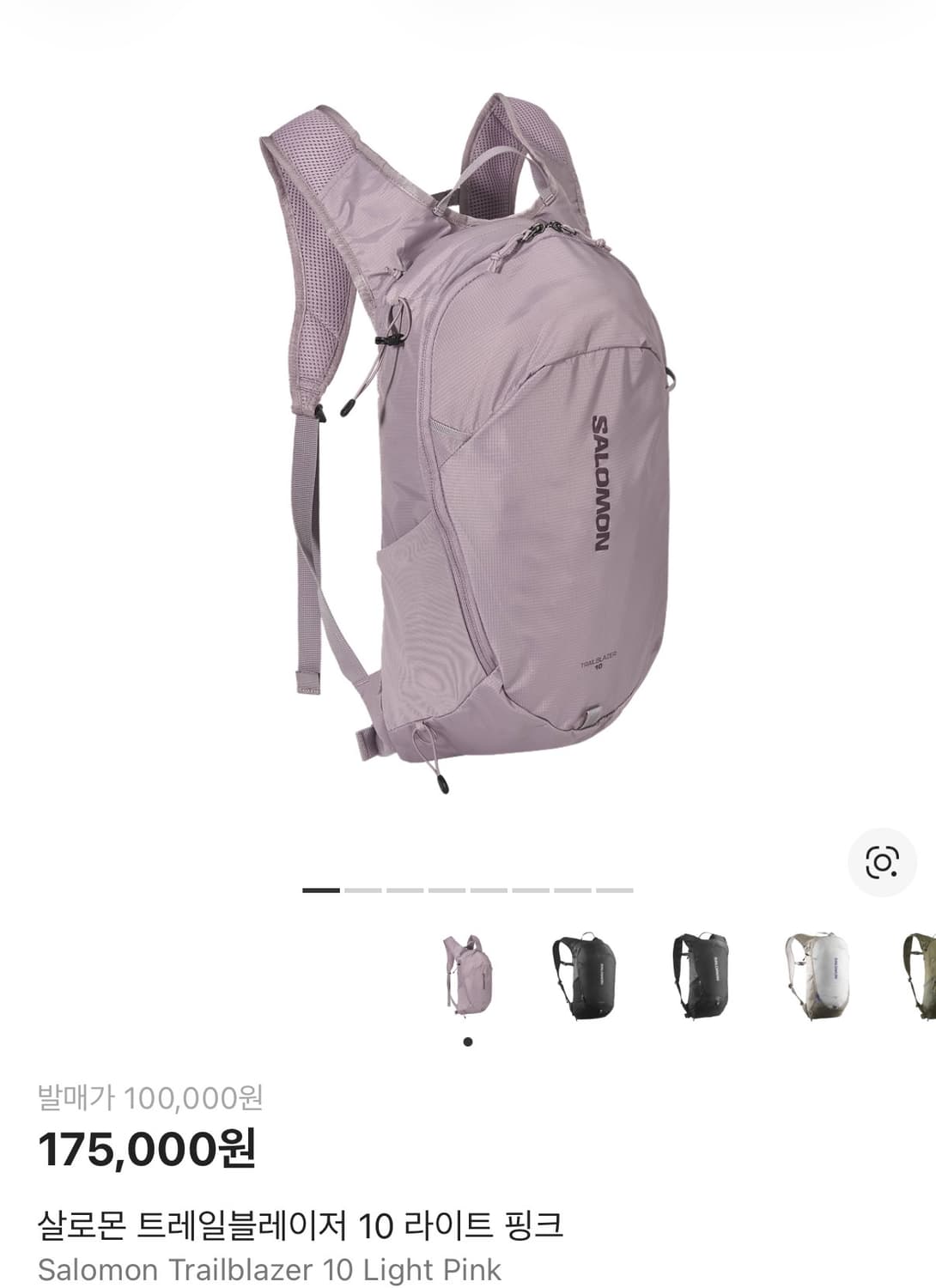Screen dimensions: 936x1288
Task: Tap the main backpack photo to enlarge it
Action: [468, 447]
